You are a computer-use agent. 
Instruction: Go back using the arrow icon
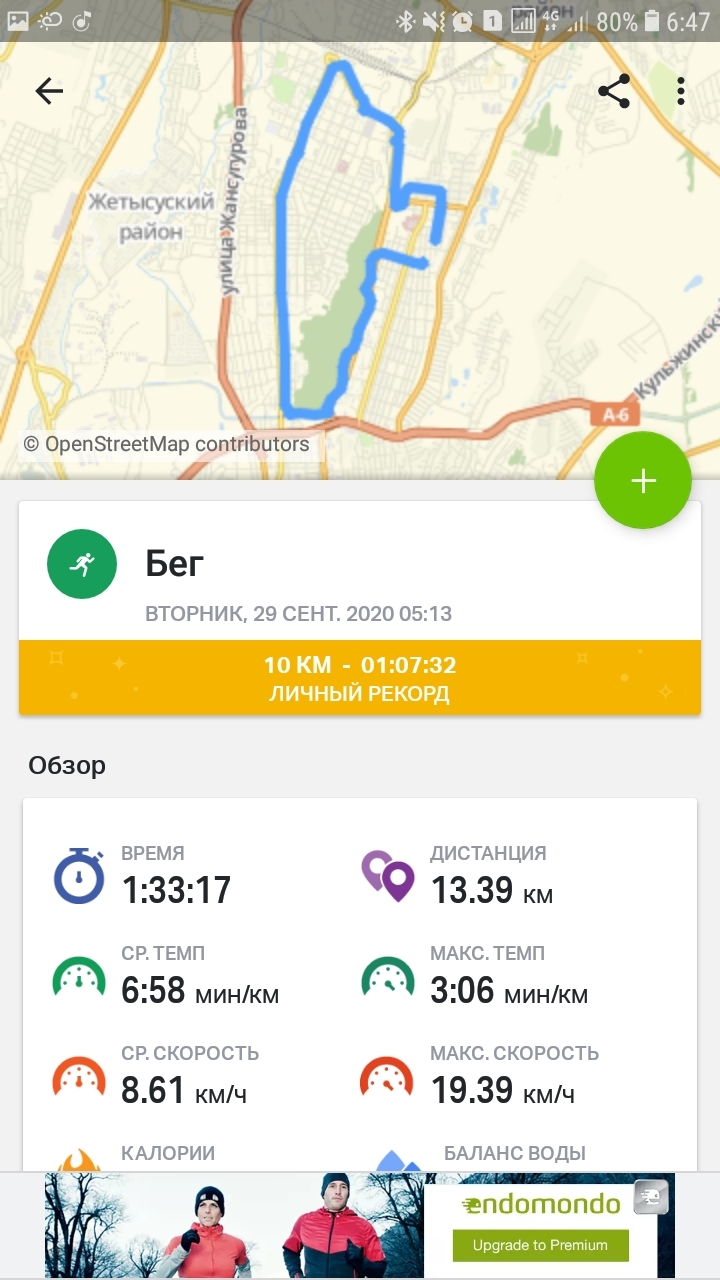pos(49,92)
